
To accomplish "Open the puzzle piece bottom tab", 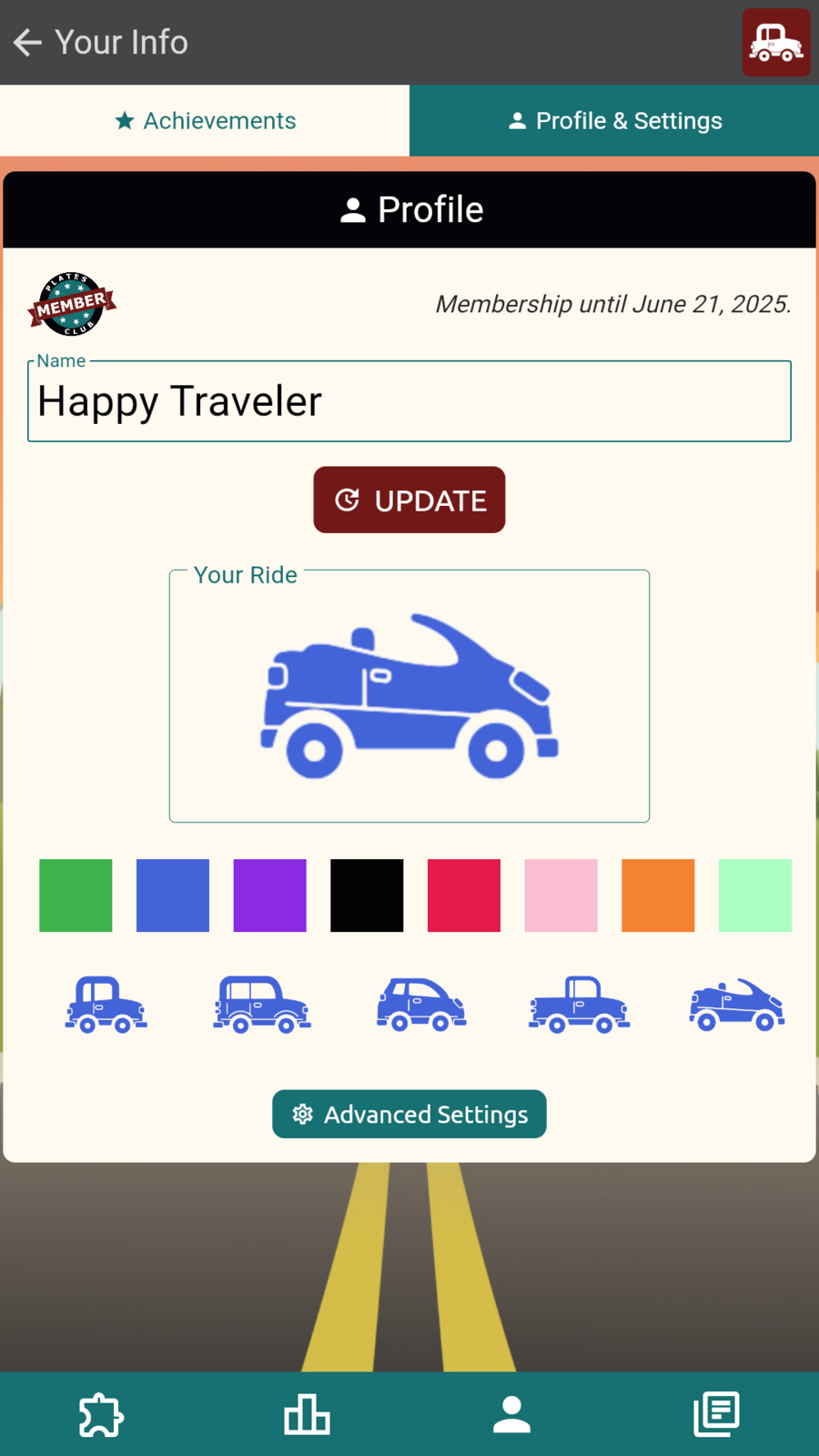I will (101, 1415).
